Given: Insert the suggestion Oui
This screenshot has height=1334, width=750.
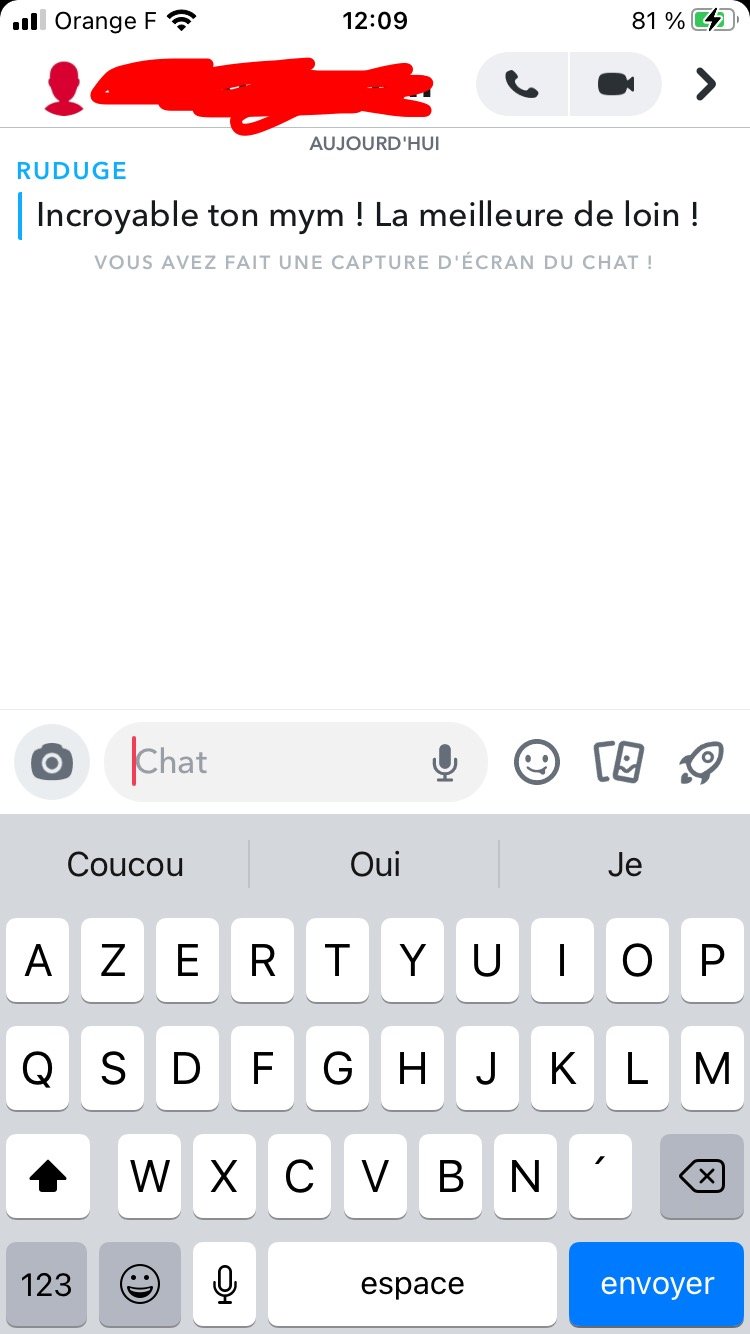Looking at the screenshot, I should [x=375, y=864].
